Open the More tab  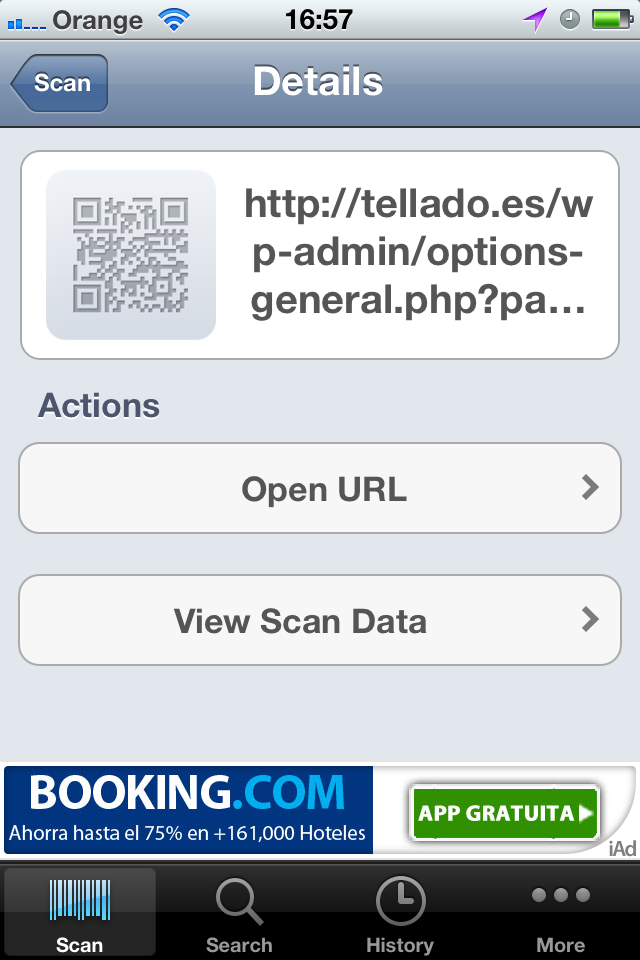(x=560, y=914)
